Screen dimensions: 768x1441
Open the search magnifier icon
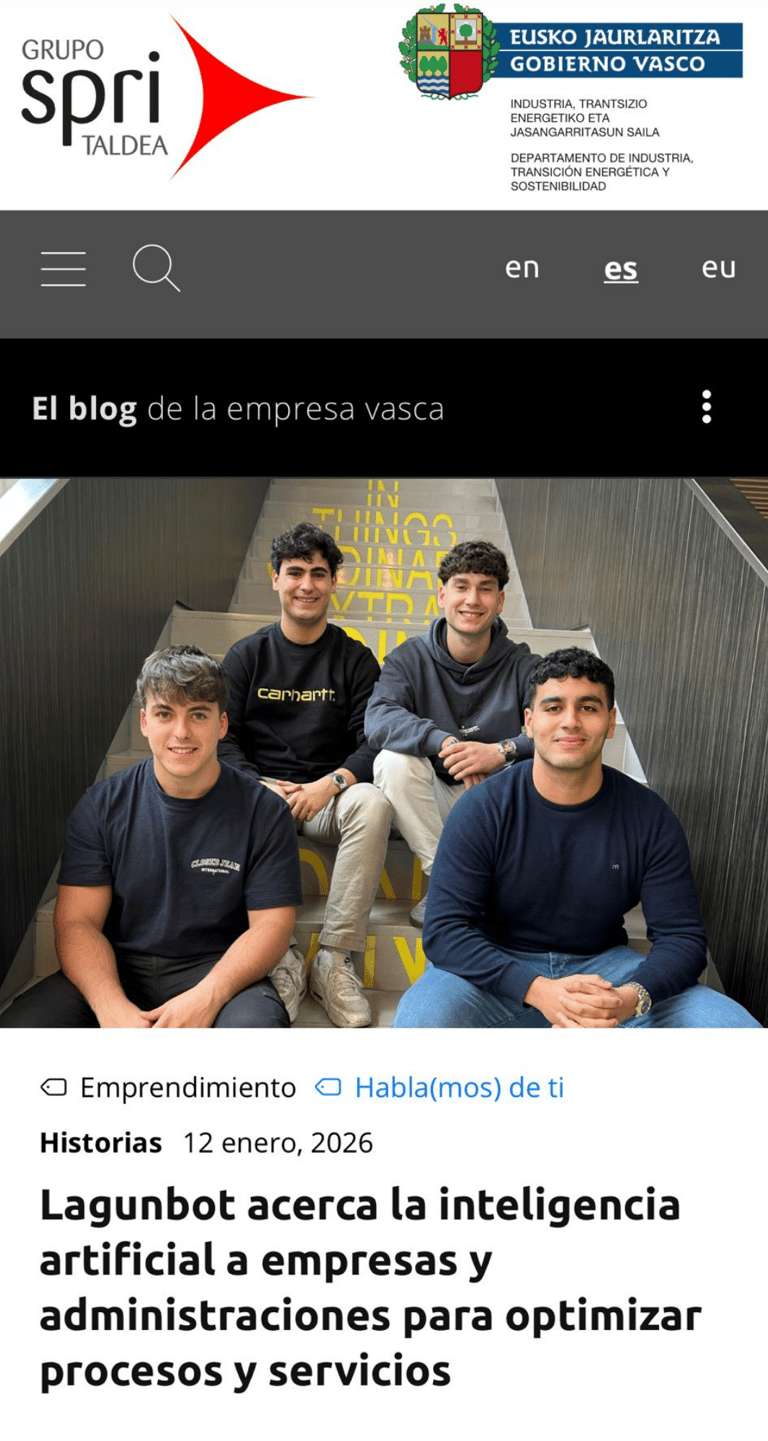pyautogui.click(x=156, y=269)
